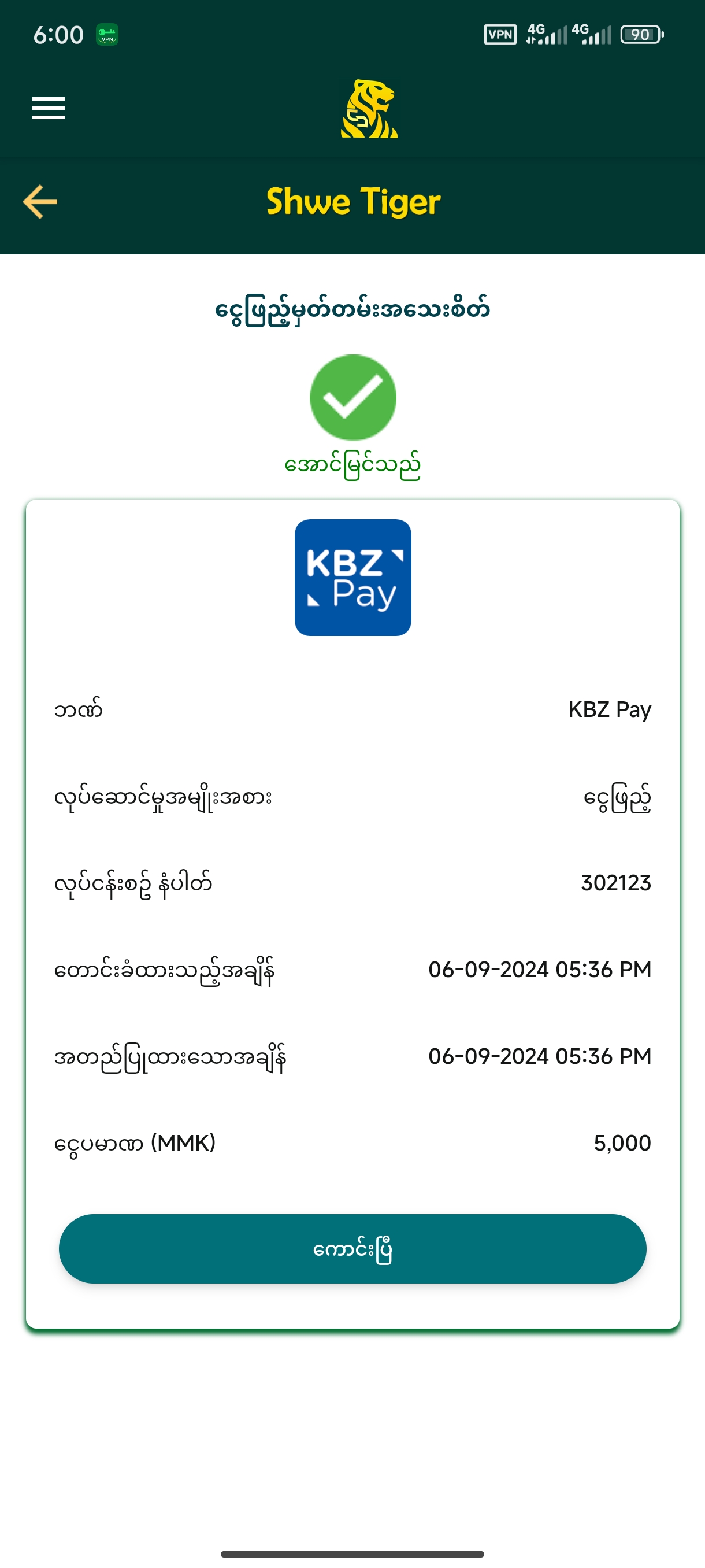Open the hamburger drawer menu

[49, 108]
